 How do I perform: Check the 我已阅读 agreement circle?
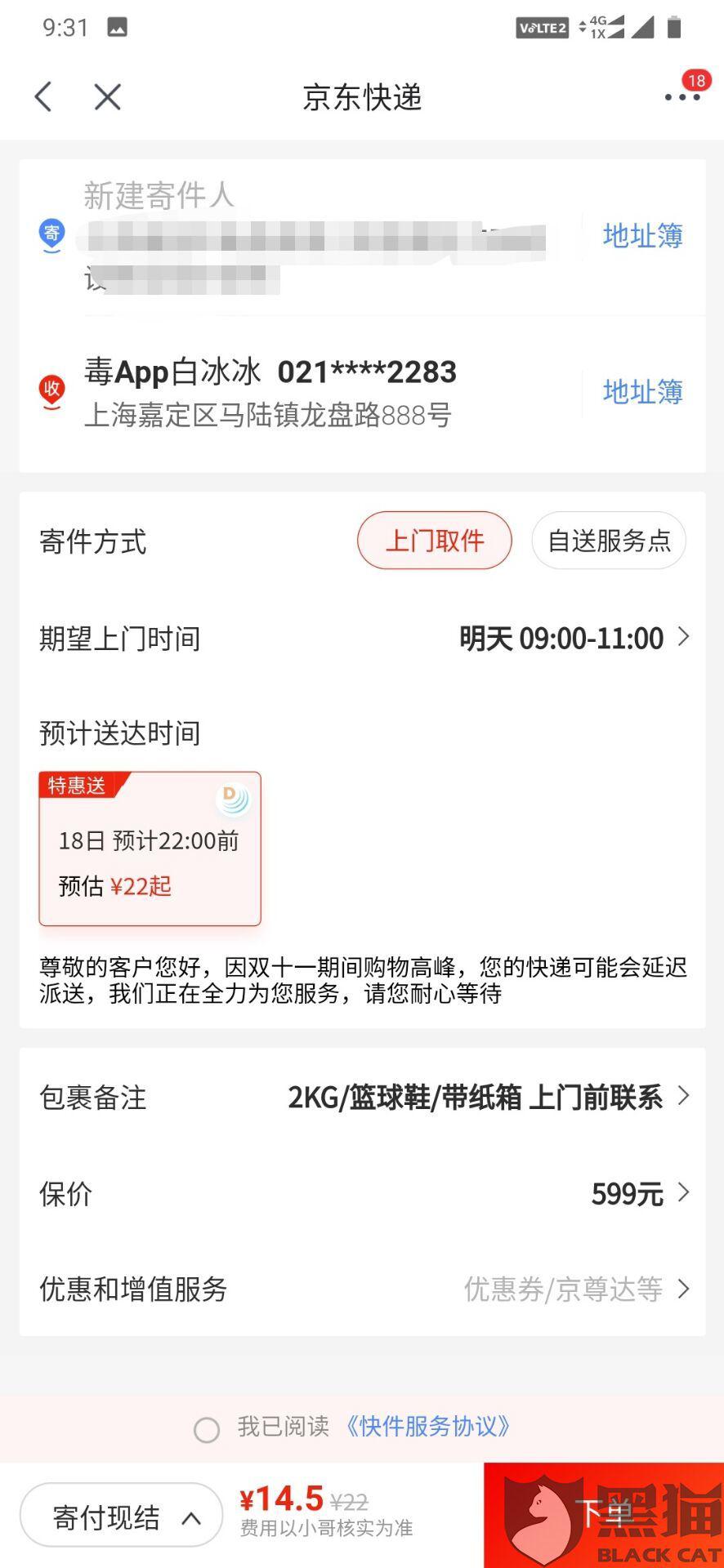[x=207, y=1430]
